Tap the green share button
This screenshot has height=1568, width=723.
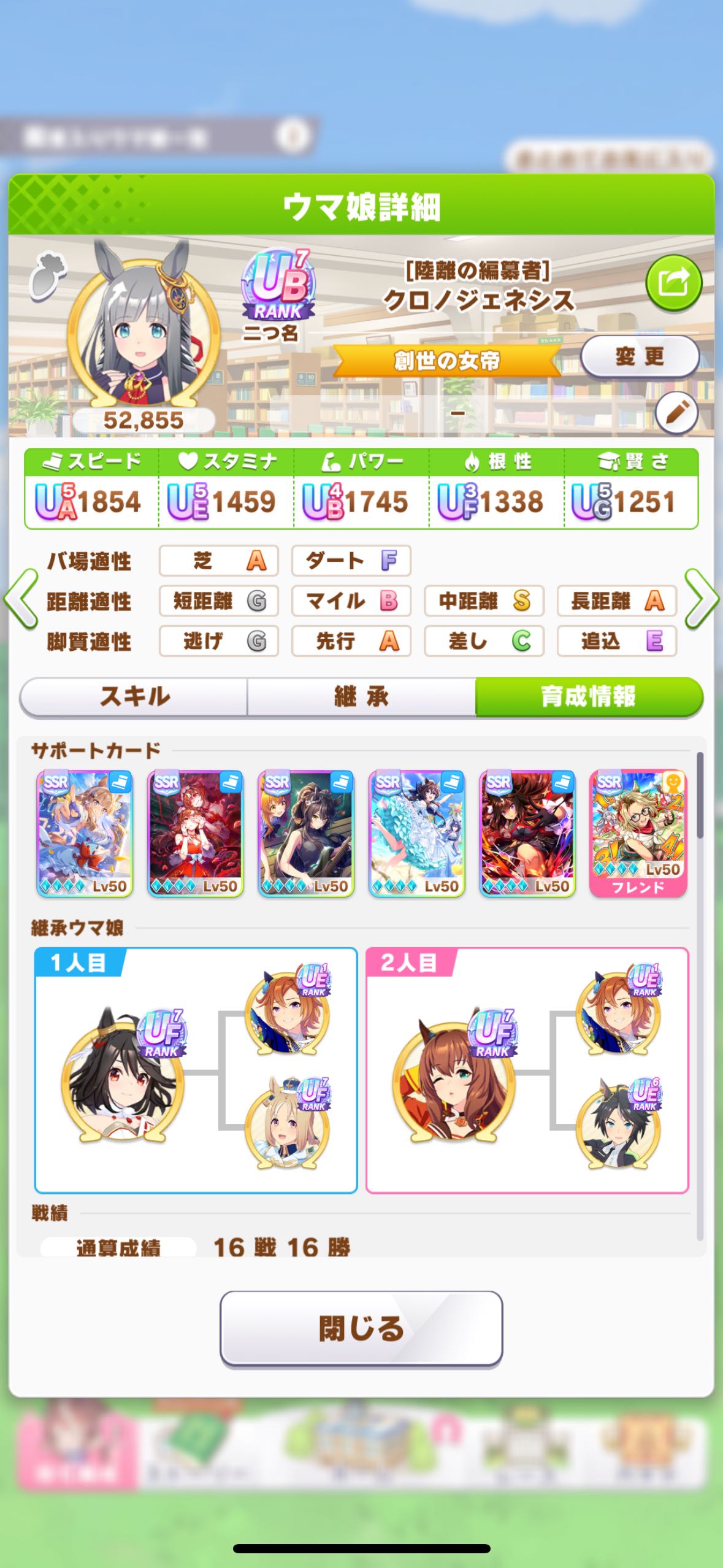coord(673,283)
